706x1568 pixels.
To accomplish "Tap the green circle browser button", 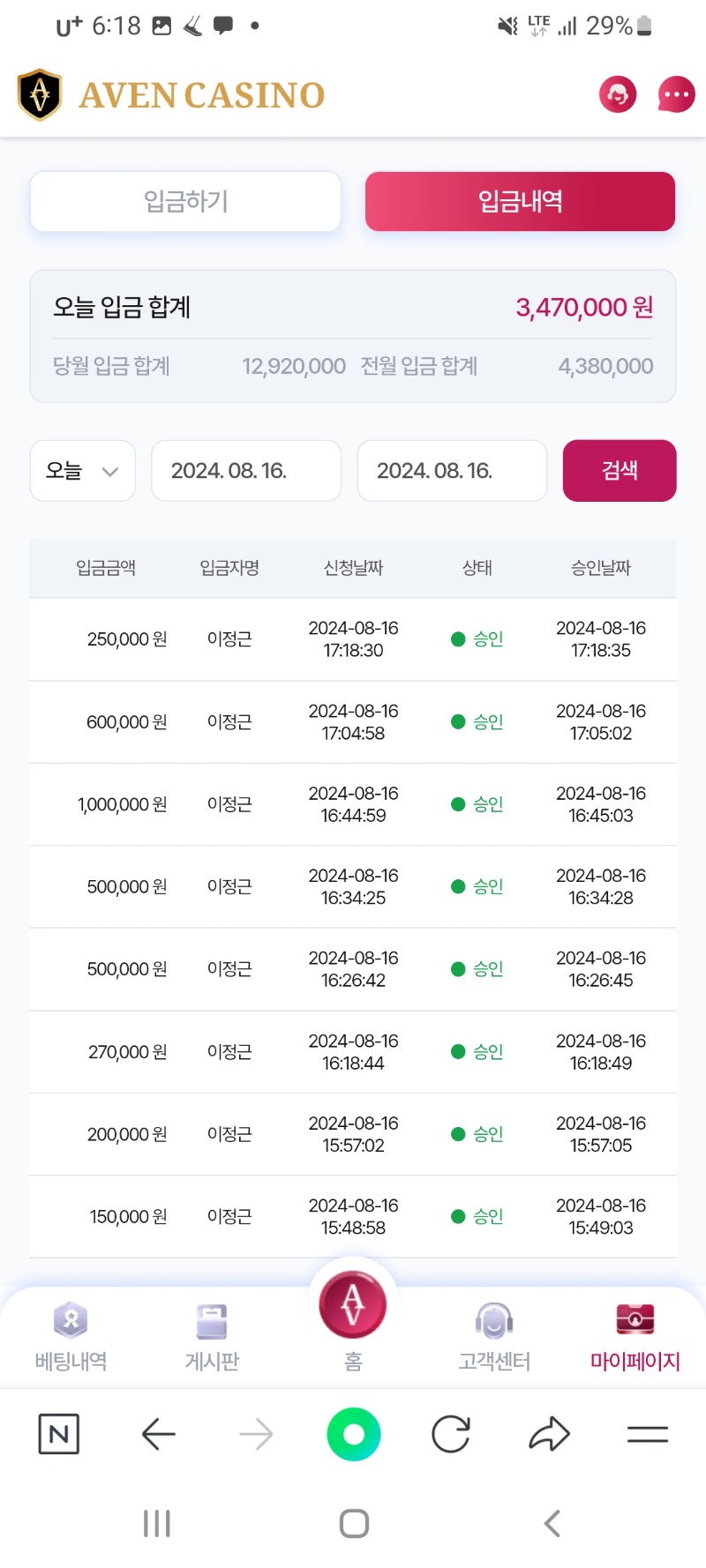I will [x=354, y=1434].
